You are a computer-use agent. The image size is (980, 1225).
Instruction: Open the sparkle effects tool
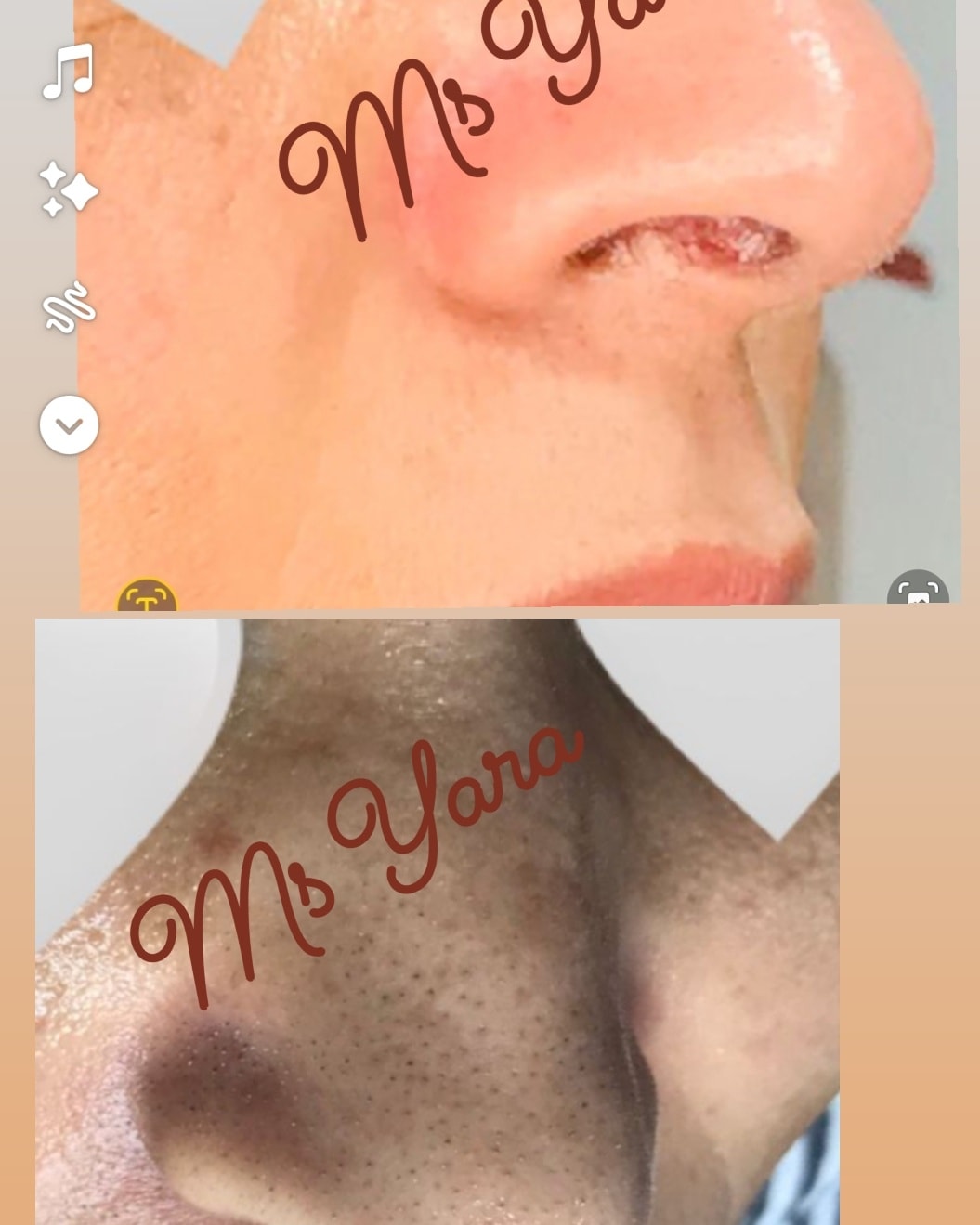tap(68, 189)
